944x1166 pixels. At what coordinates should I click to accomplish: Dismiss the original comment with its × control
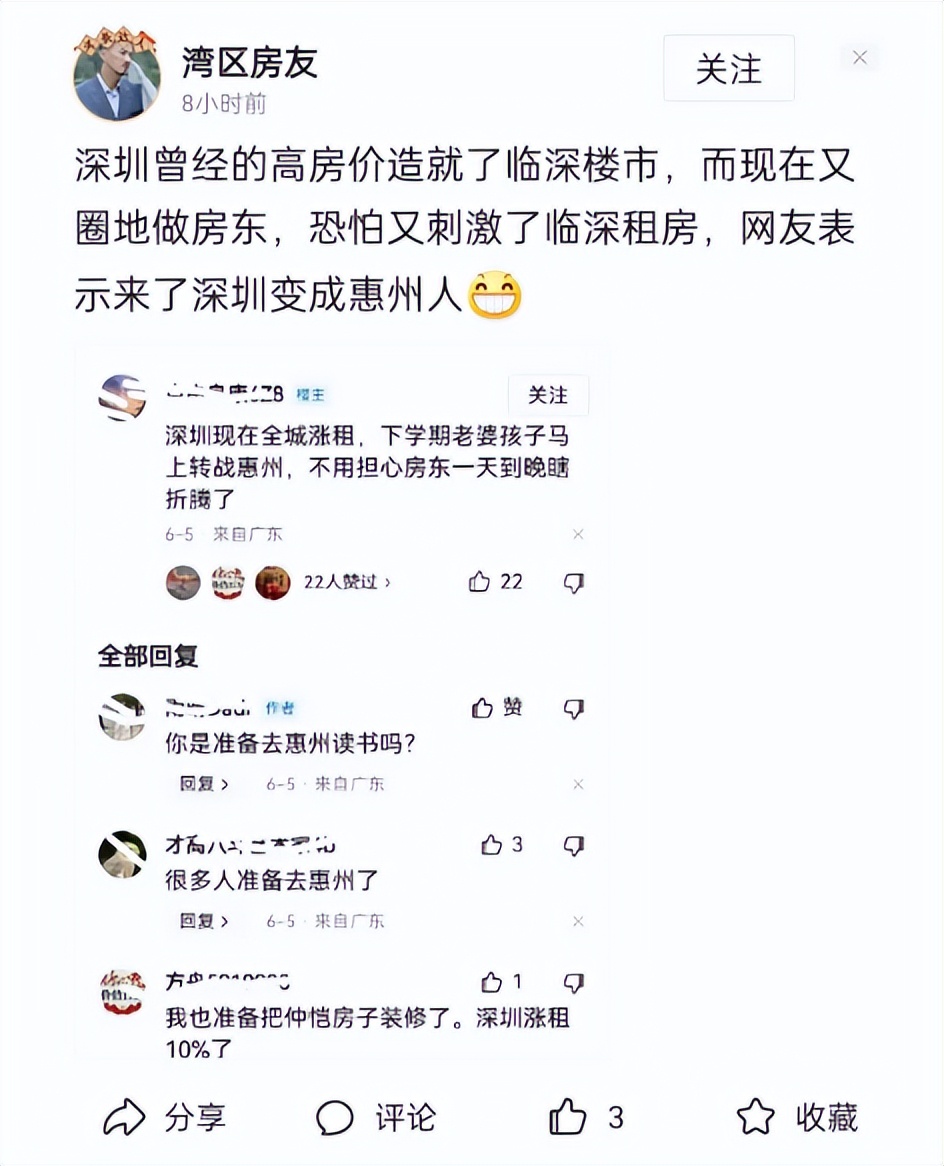pyautogui.click(x=578, y=534)
